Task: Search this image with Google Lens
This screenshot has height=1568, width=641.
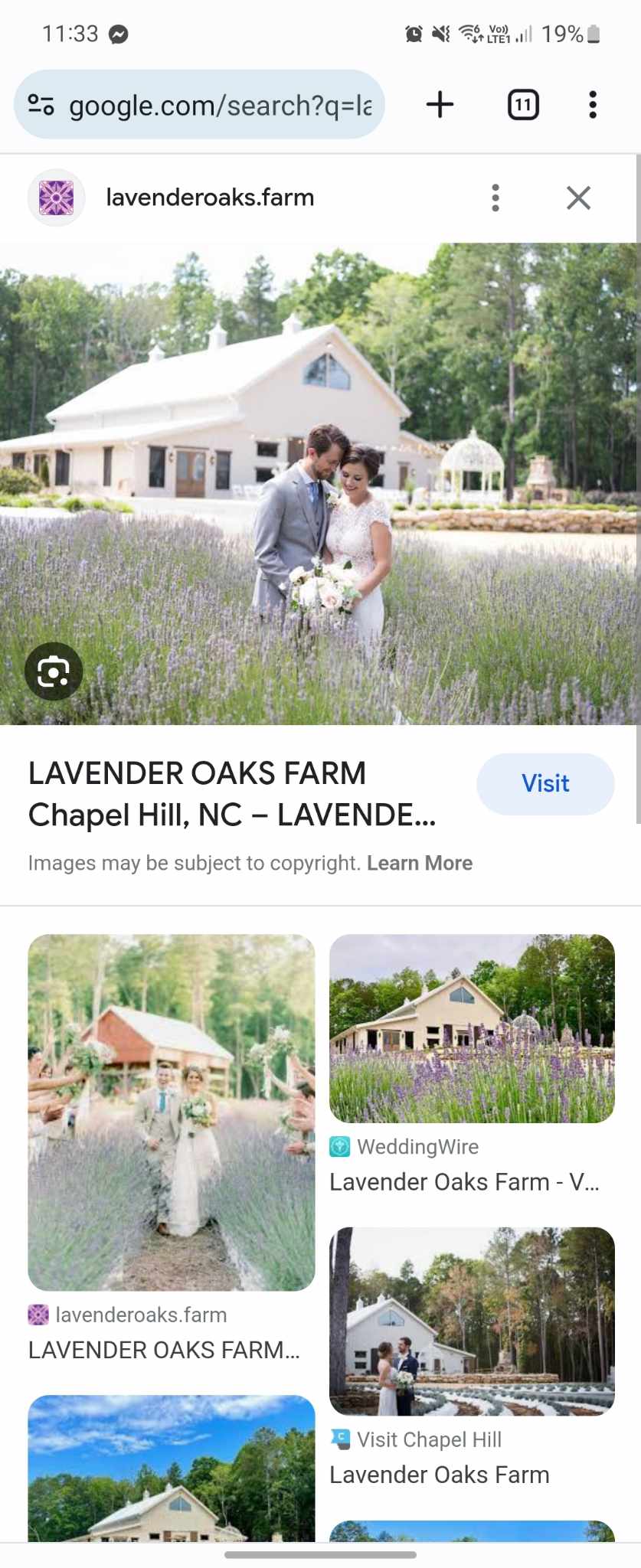Action: [x=54, y=671]
